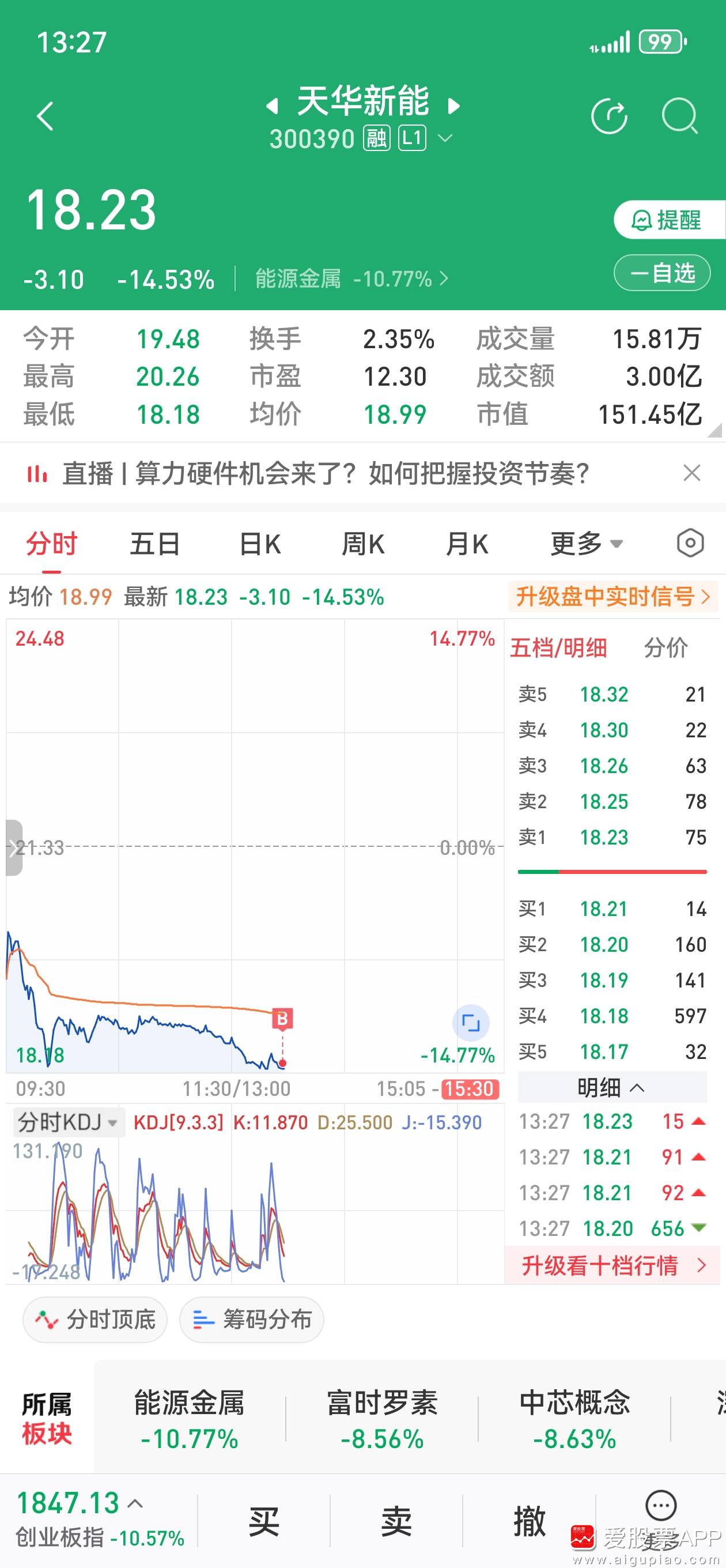This screenshot has width=726, height=1568.
Task: Tap 买 button to buy
Action: pyautogui.click(x=263, y=1521)
